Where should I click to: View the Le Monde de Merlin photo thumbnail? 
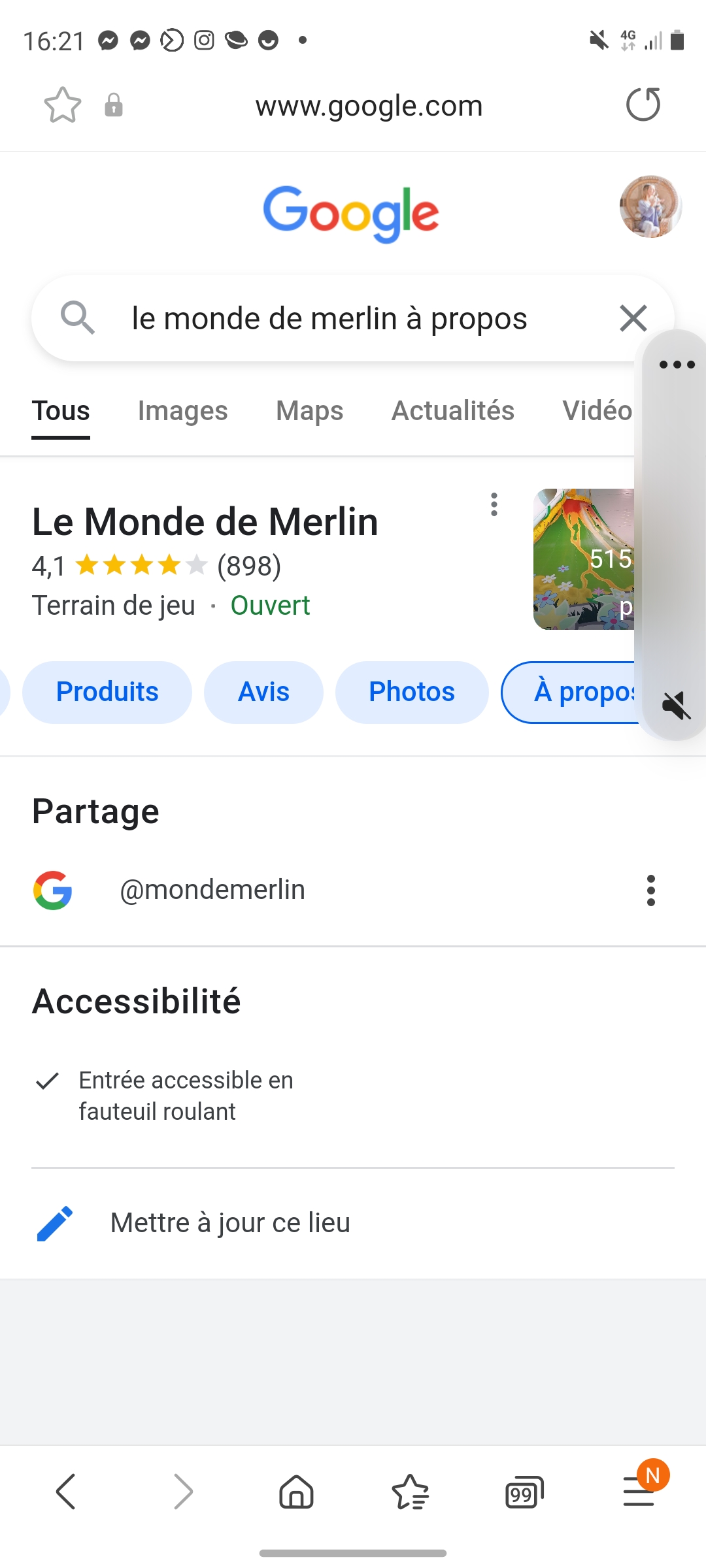pos(583,559)
